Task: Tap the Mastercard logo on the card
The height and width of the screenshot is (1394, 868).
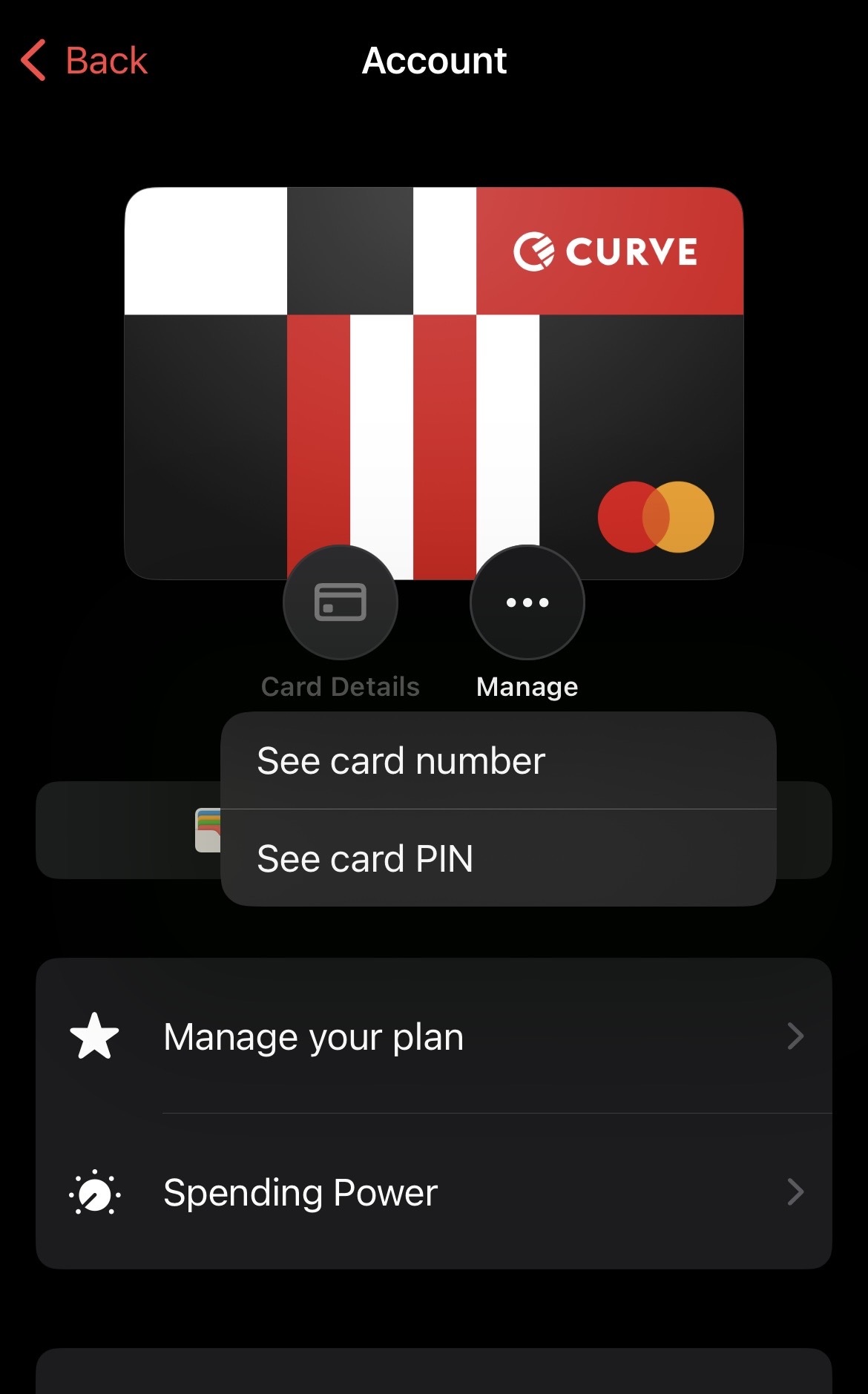Action: (655, 515)
